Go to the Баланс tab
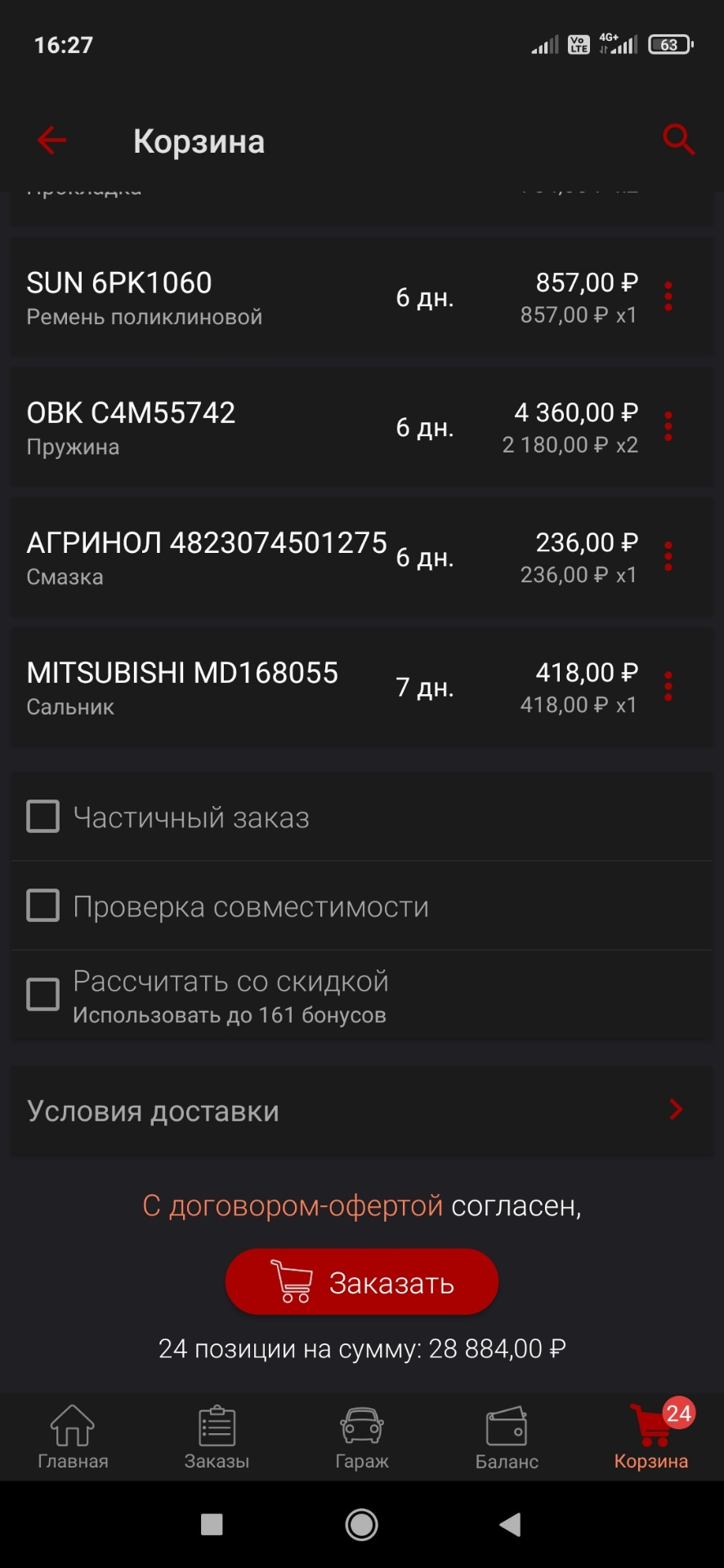Screen dimensions: 724x1568 coord(507,1437)
